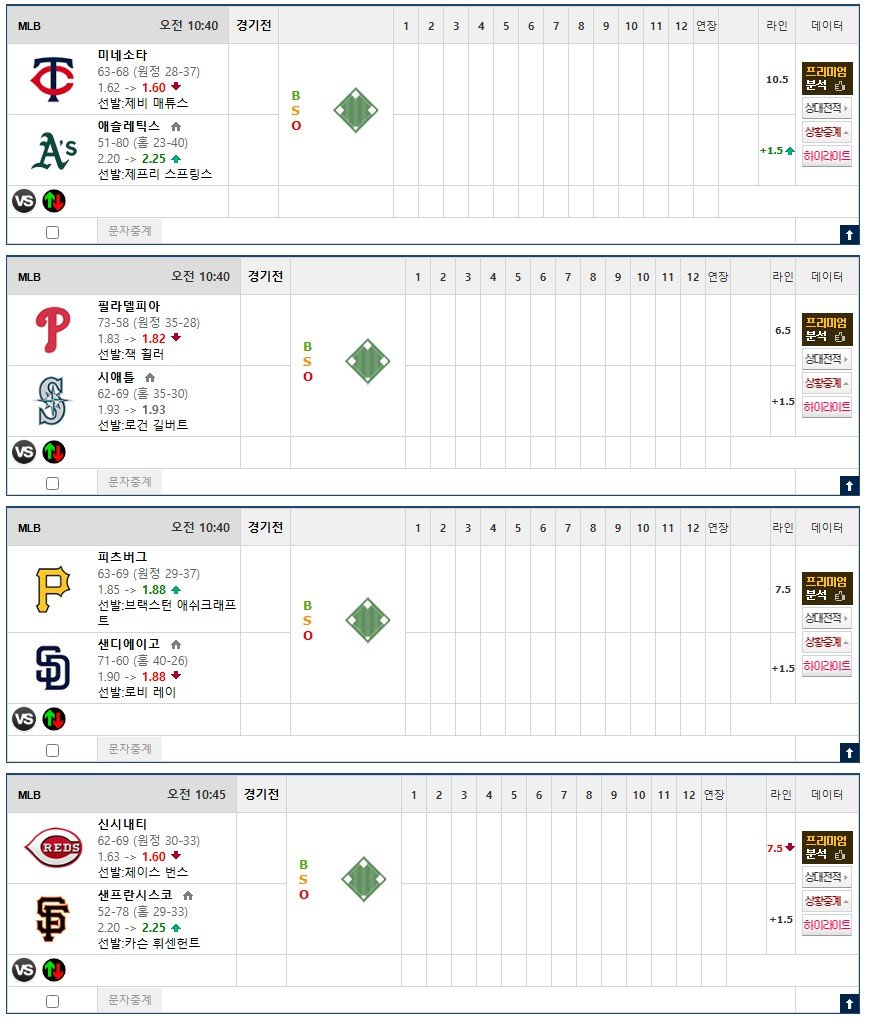
Task: Select the checkbox under the Pittsburgh game
Action: 53,751
